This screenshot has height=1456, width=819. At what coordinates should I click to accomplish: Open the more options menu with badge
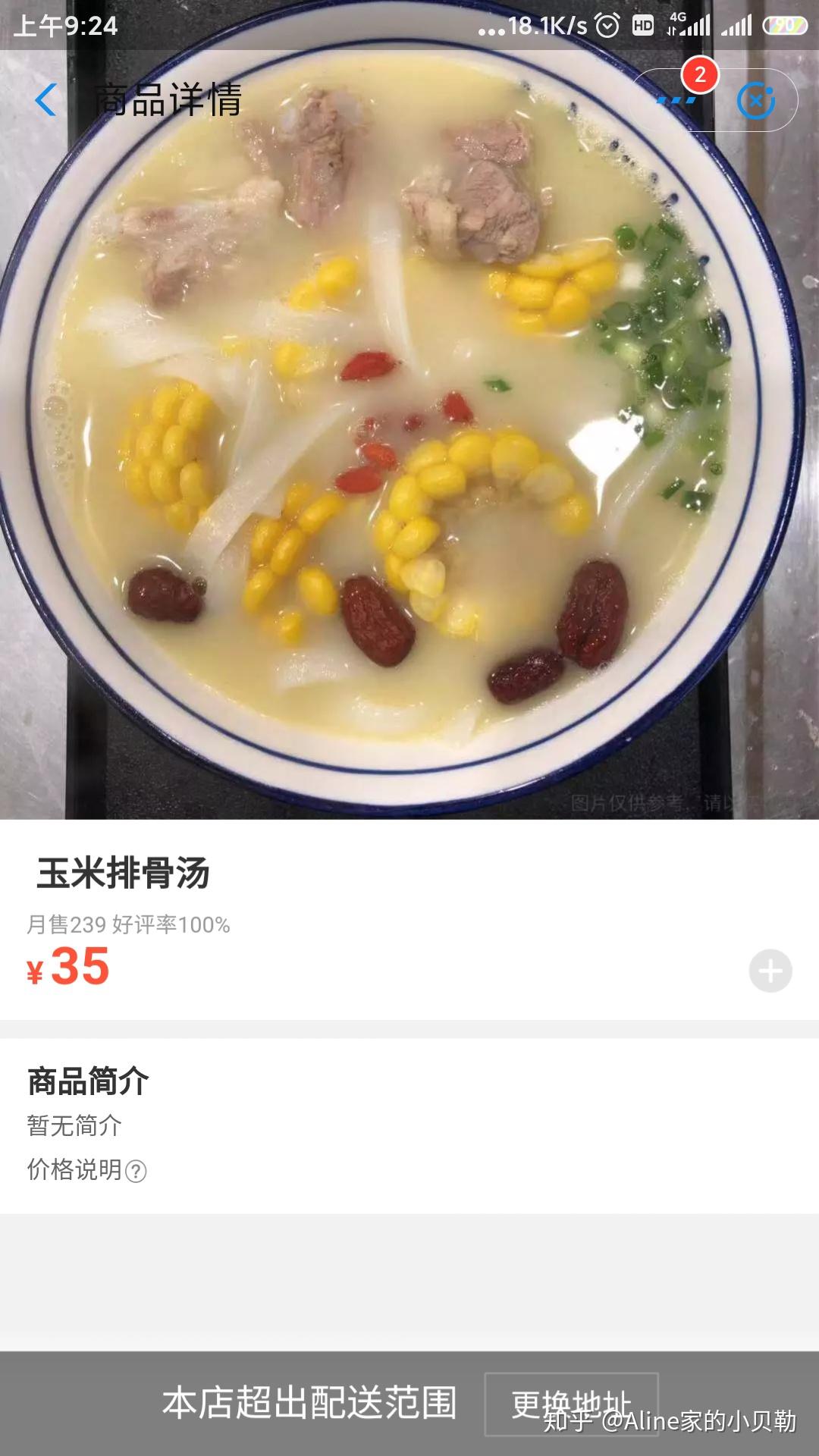pyautogui.click(x=676, y=99)
